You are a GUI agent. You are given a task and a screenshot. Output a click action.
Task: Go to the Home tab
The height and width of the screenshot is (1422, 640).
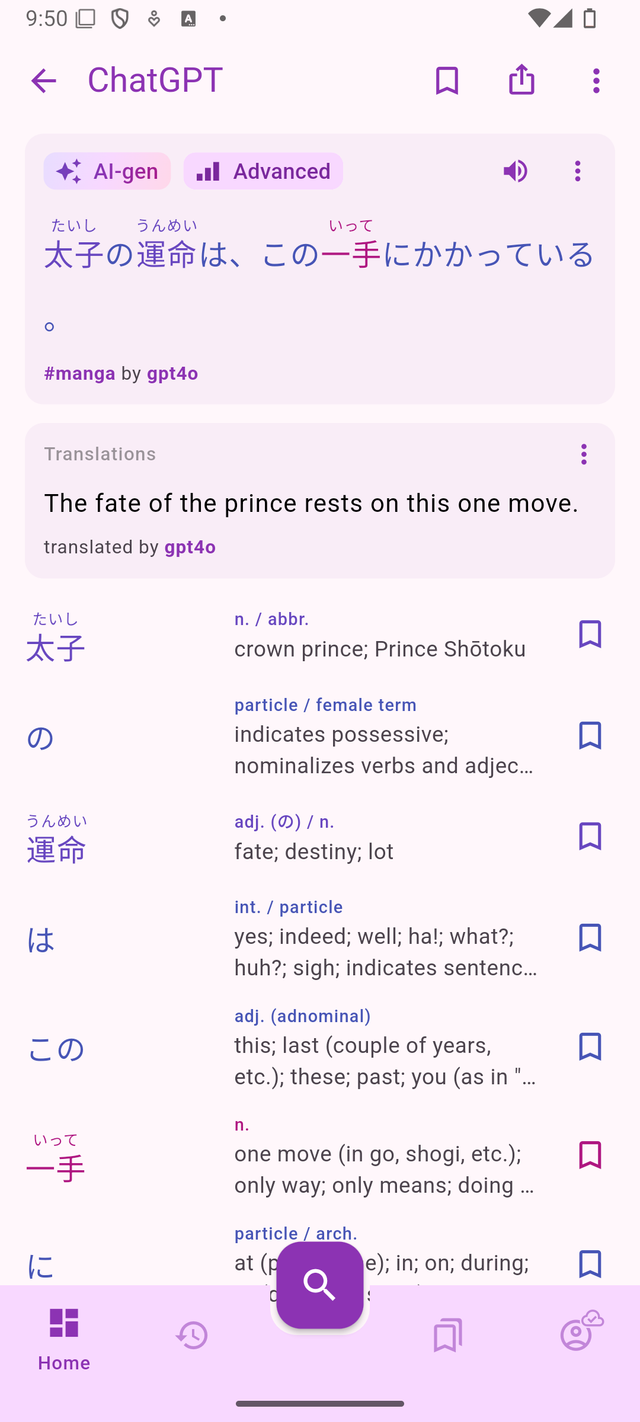coord(64,1338)
